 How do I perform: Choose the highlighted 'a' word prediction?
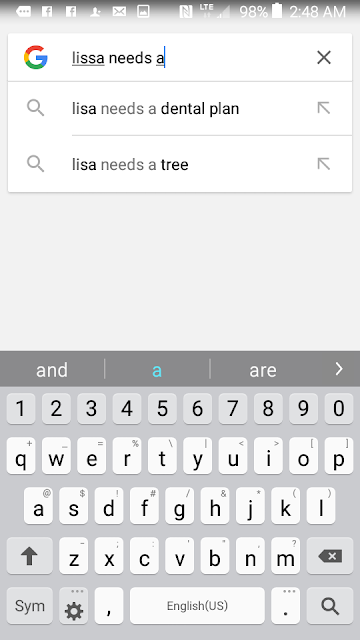(x=157, y=370)
